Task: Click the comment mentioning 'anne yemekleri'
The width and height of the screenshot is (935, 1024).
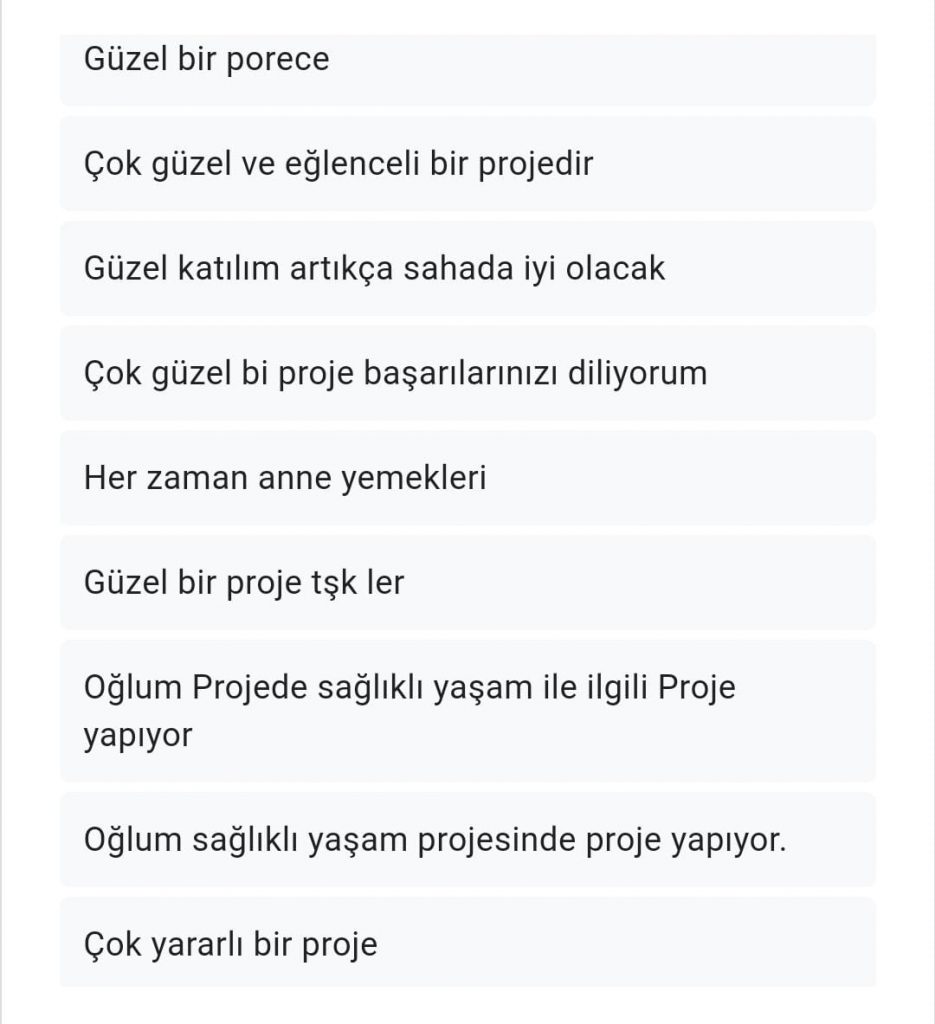Action: pos(467,478)
